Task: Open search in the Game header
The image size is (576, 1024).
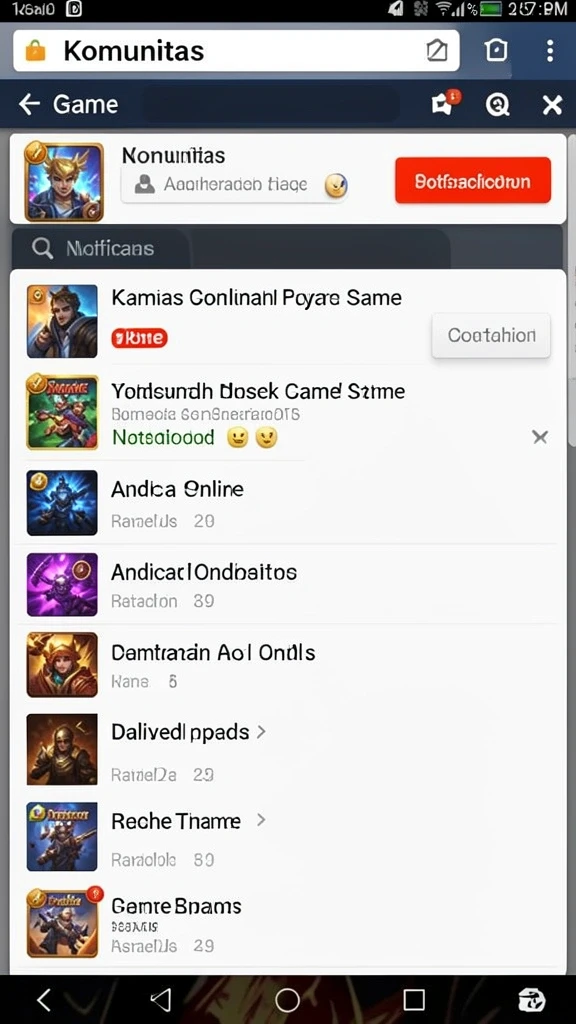Action: pos(498,104)
